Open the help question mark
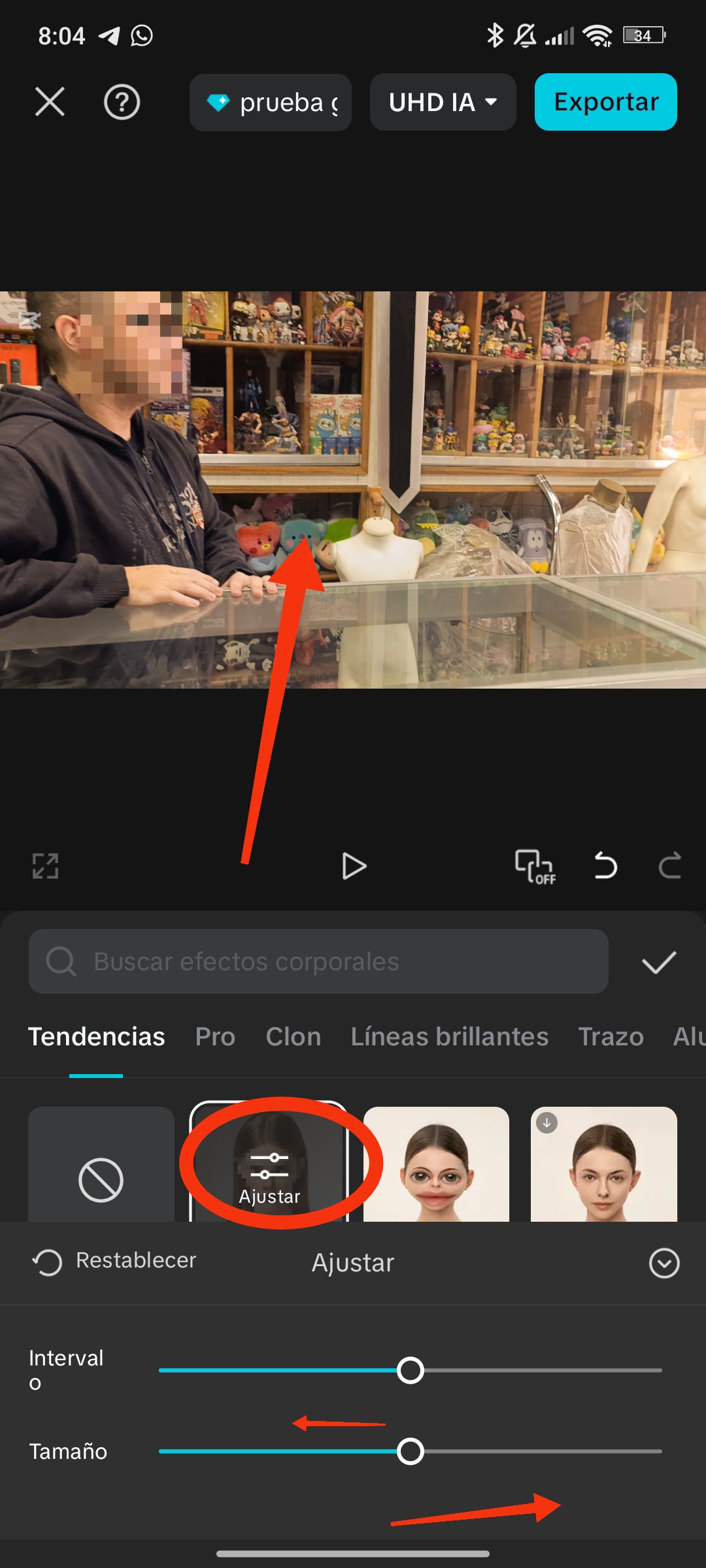 pos(122,102)
